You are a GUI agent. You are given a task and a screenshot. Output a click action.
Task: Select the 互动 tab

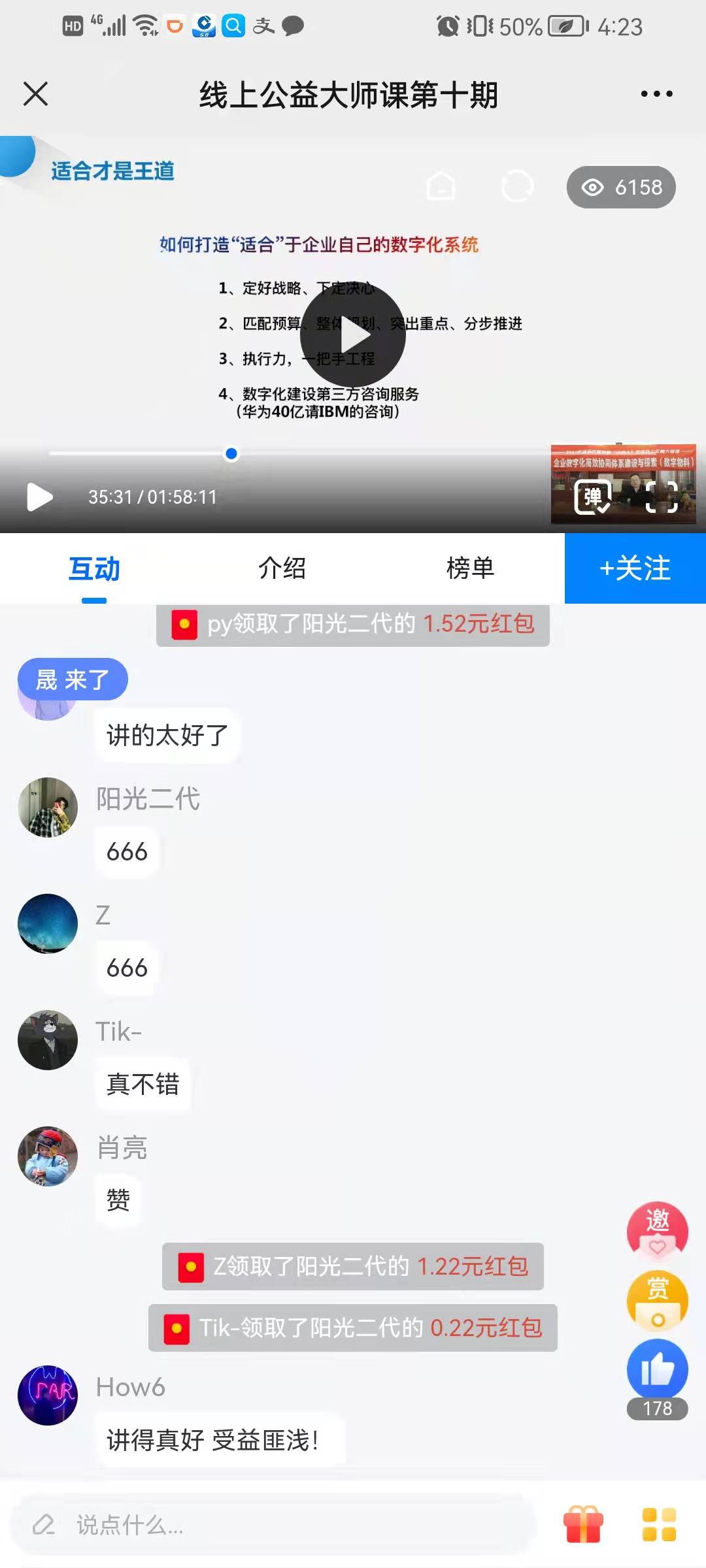94,569
